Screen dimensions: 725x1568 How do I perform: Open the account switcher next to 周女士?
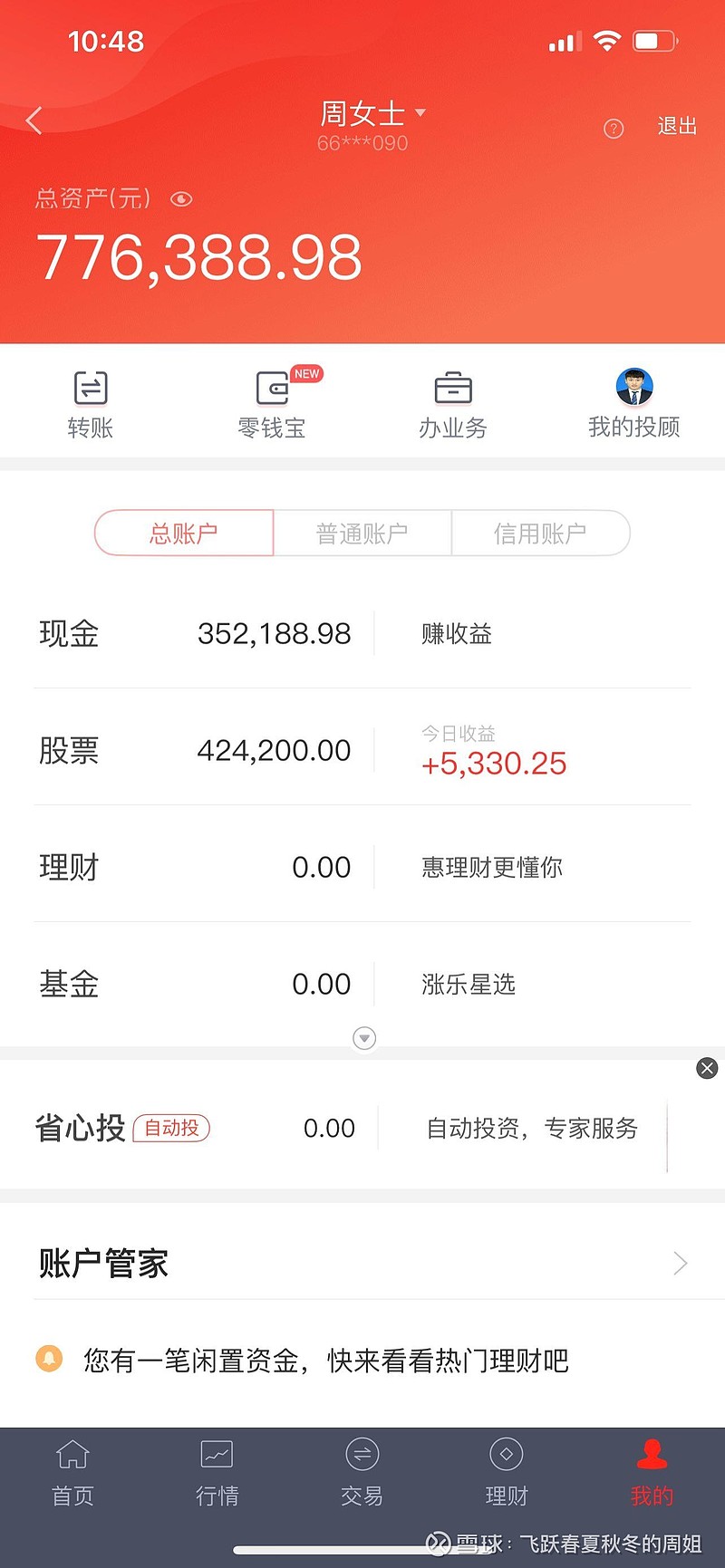(420, 113)
